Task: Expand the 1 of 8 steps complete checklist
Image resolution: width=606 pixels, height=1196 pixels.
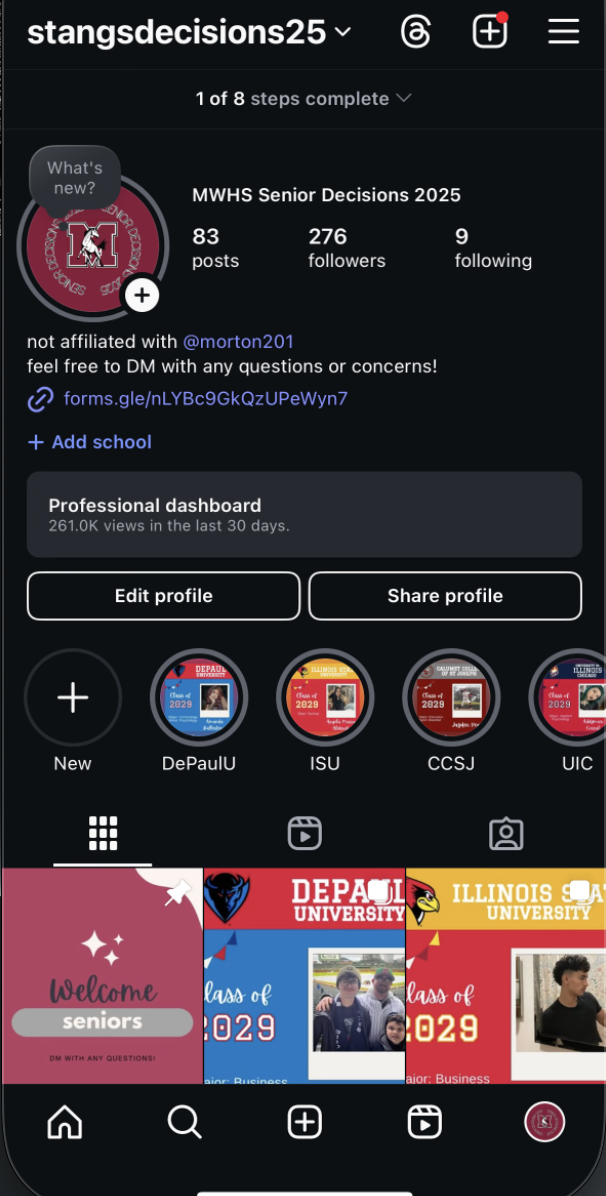Action: (x=303, y=99)
